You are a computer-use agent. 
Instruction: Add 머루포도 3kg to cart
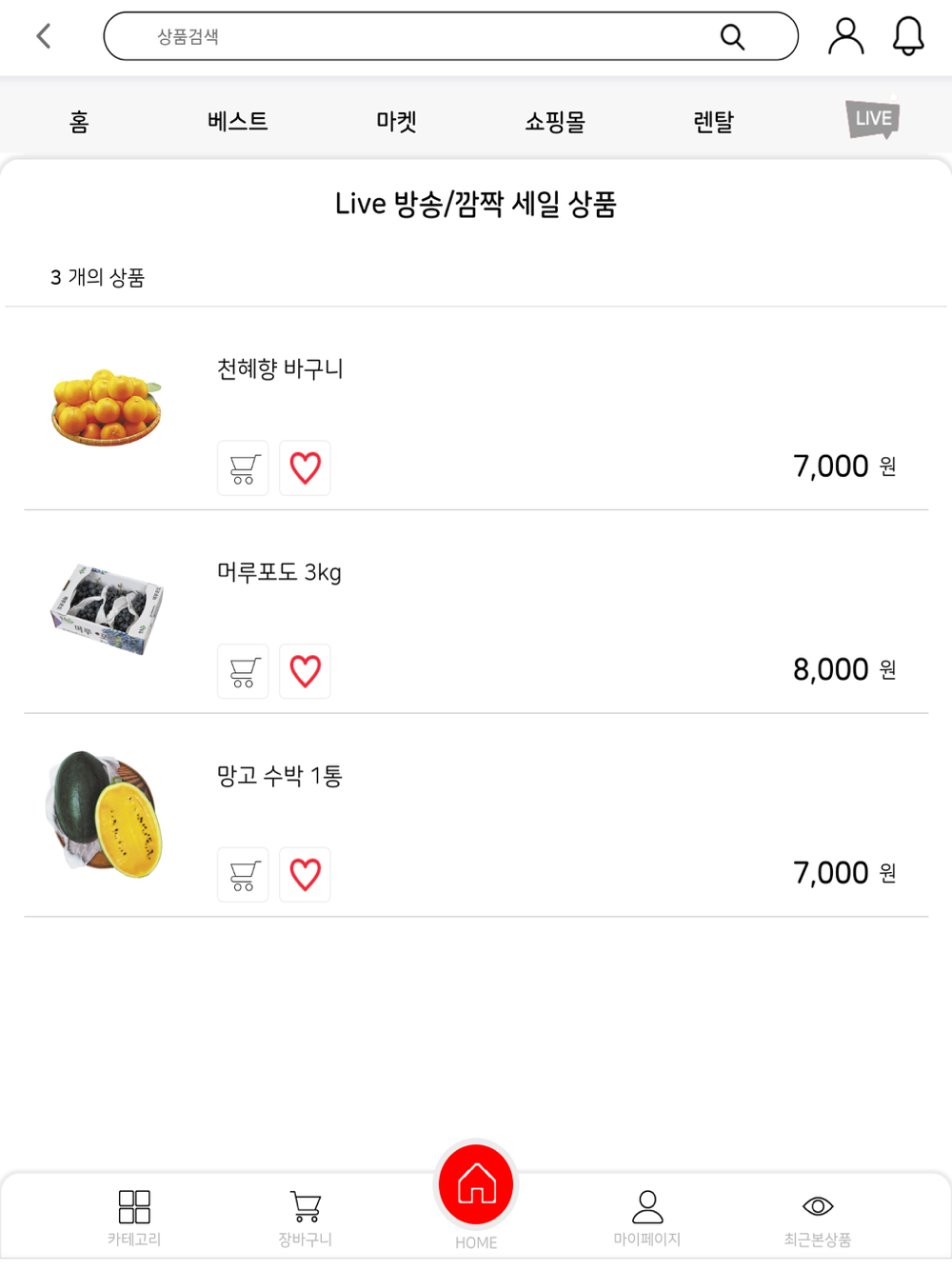click(243, 671)
